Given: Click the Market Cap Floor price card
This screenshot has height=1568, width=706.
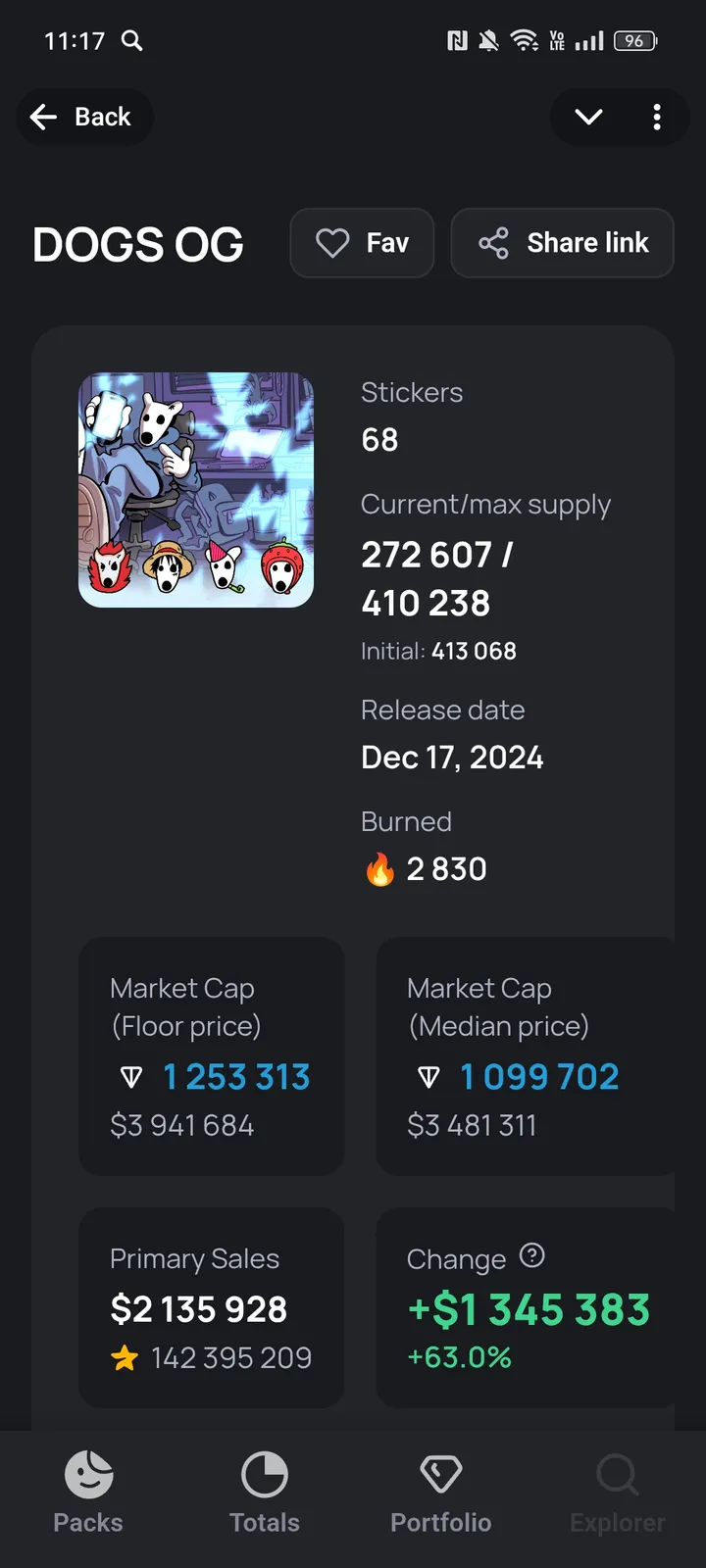Looking at the screenshot, I should [212, 1056].
